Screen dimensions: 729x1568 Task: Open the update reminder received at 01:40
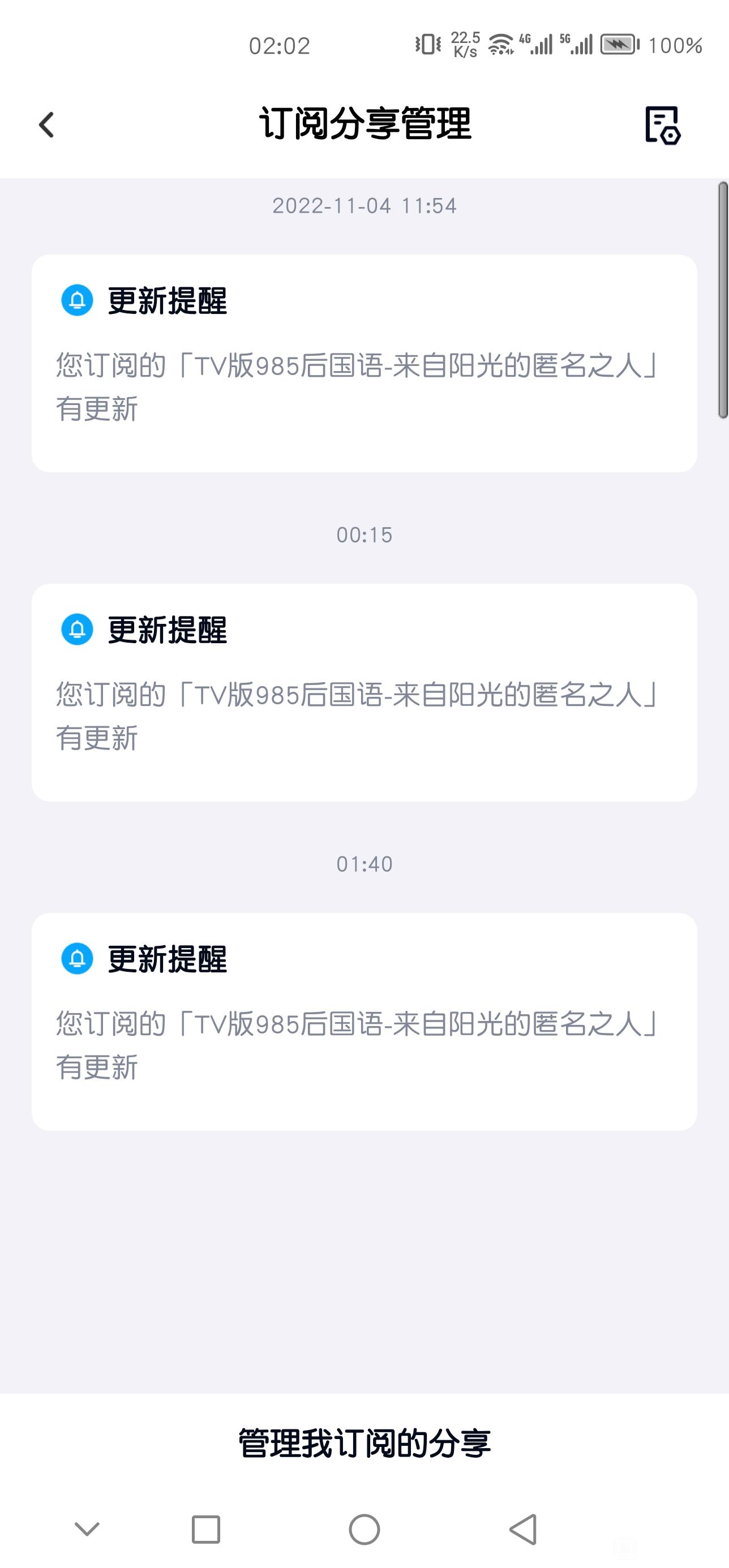point(364,1022)
